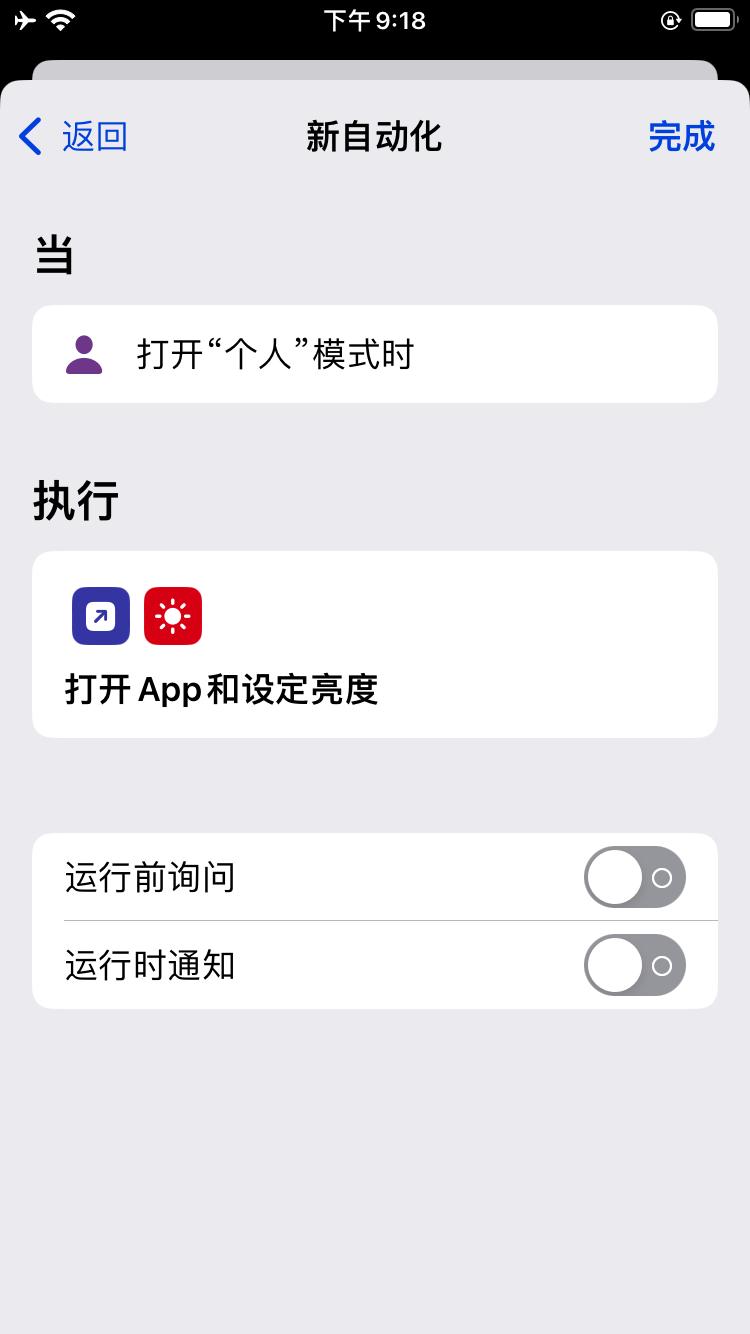The height and width of the screenshot is (1334, 750).
Task: Select the 新自动化 title
Action: pyautogui.click(x=375, y=136)
